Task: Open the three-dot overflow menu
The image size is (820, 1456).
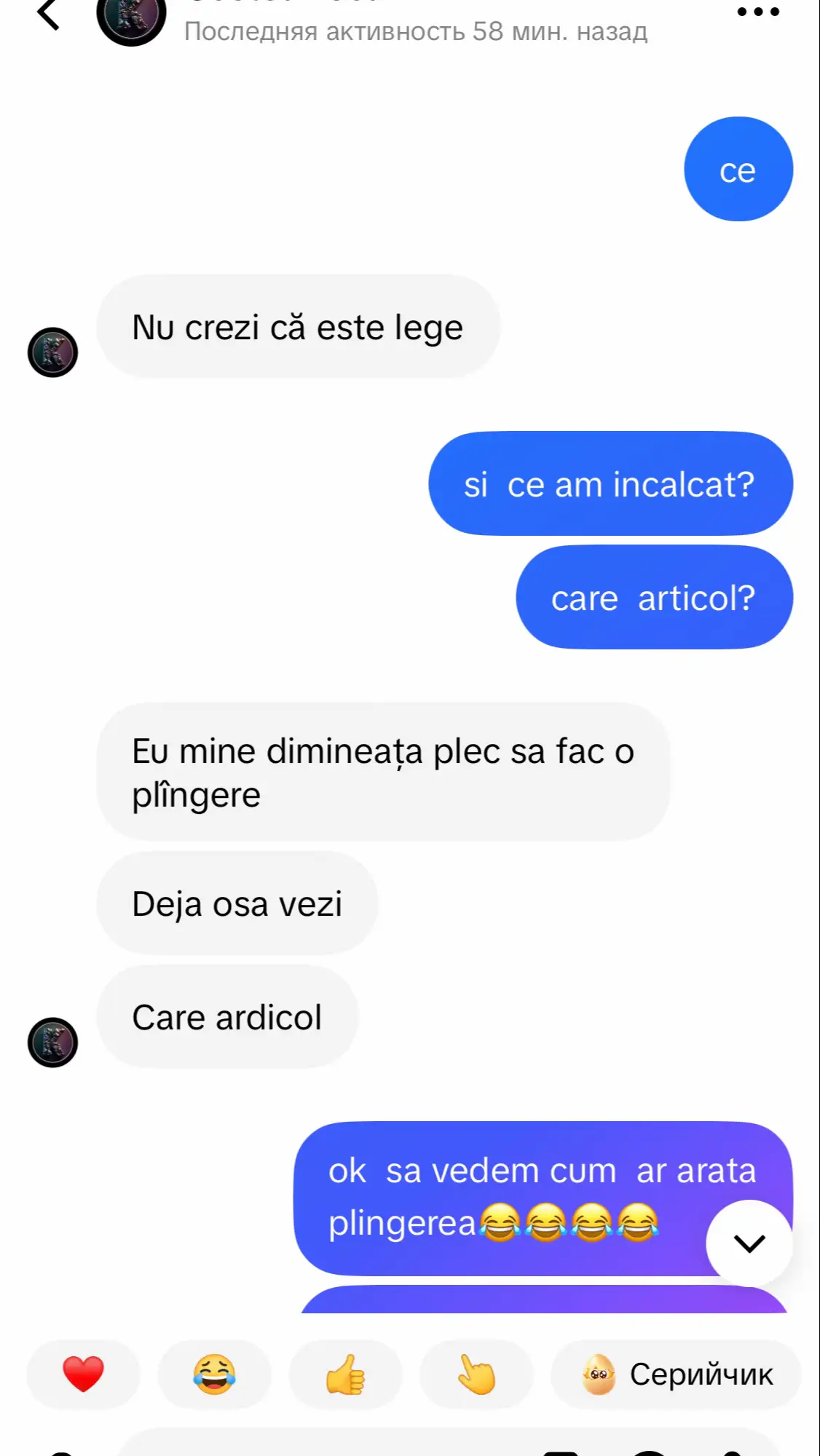Action: click(x=758, y=12)
